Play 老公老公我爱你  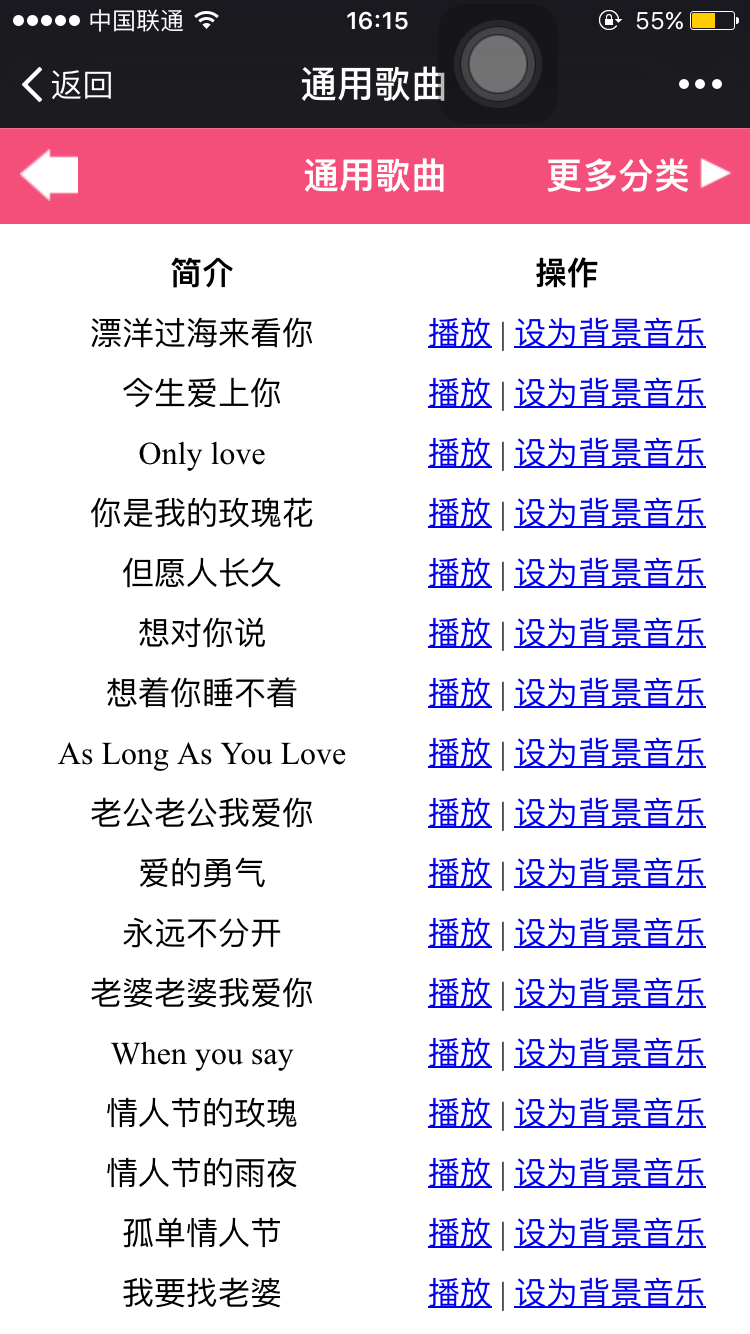click(x=460, y=813)
